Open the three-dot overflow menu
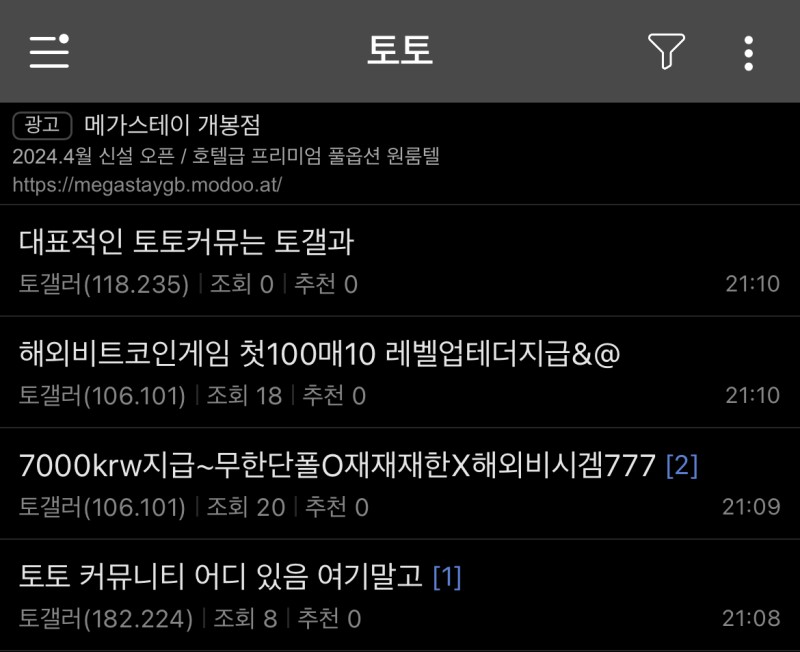The height and width of the screenshot is (652, 800). tap(748, 52)
